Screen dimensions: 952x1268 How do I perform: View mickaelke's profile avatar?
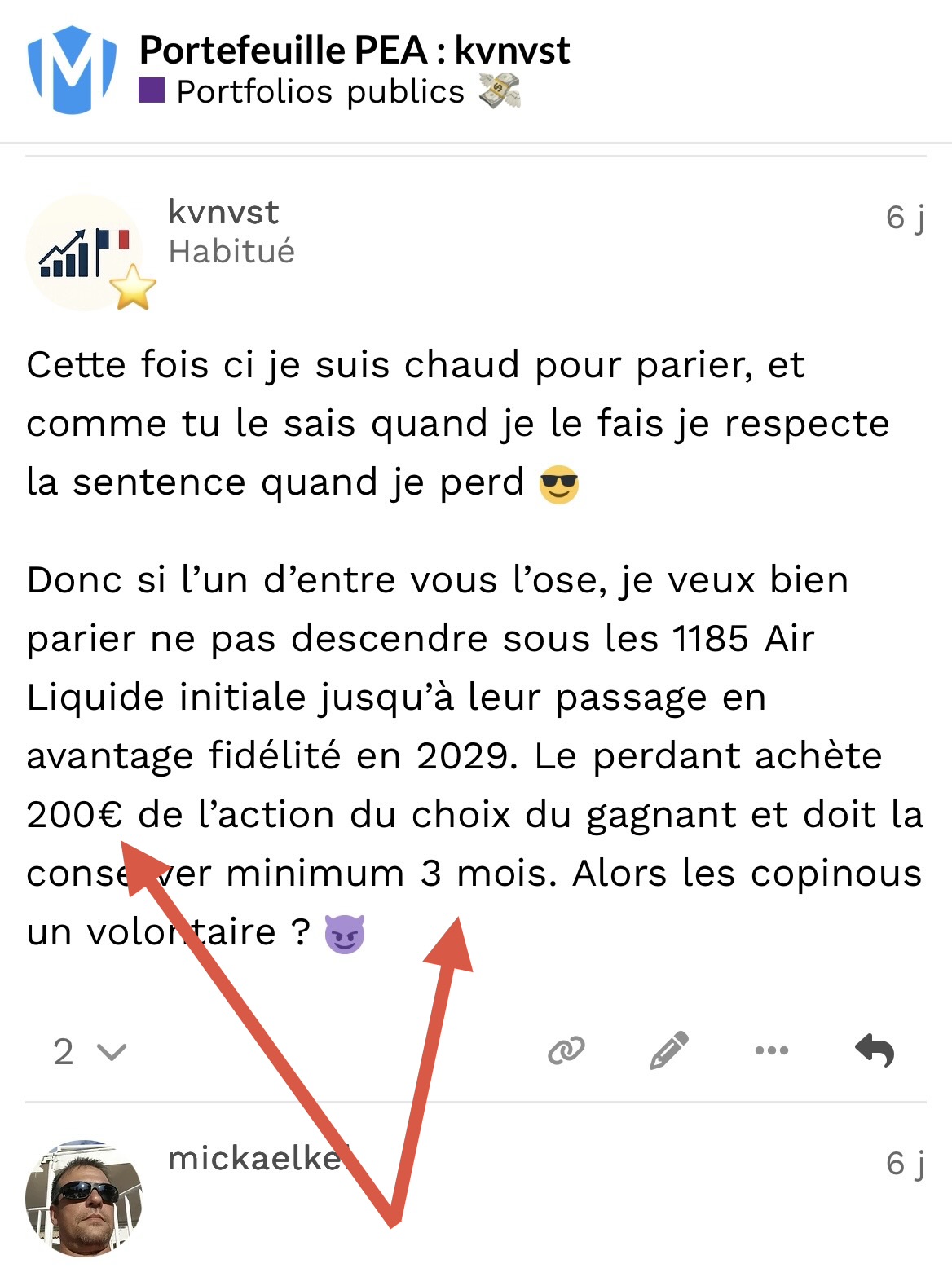point(84,1198)
